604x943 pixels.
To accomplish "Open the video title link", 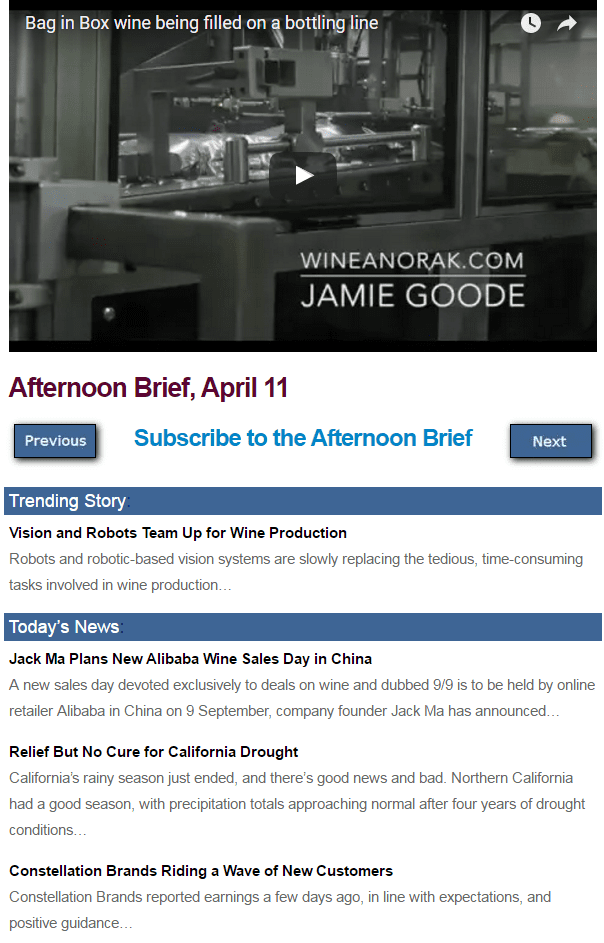I will [x=201, y=23].
